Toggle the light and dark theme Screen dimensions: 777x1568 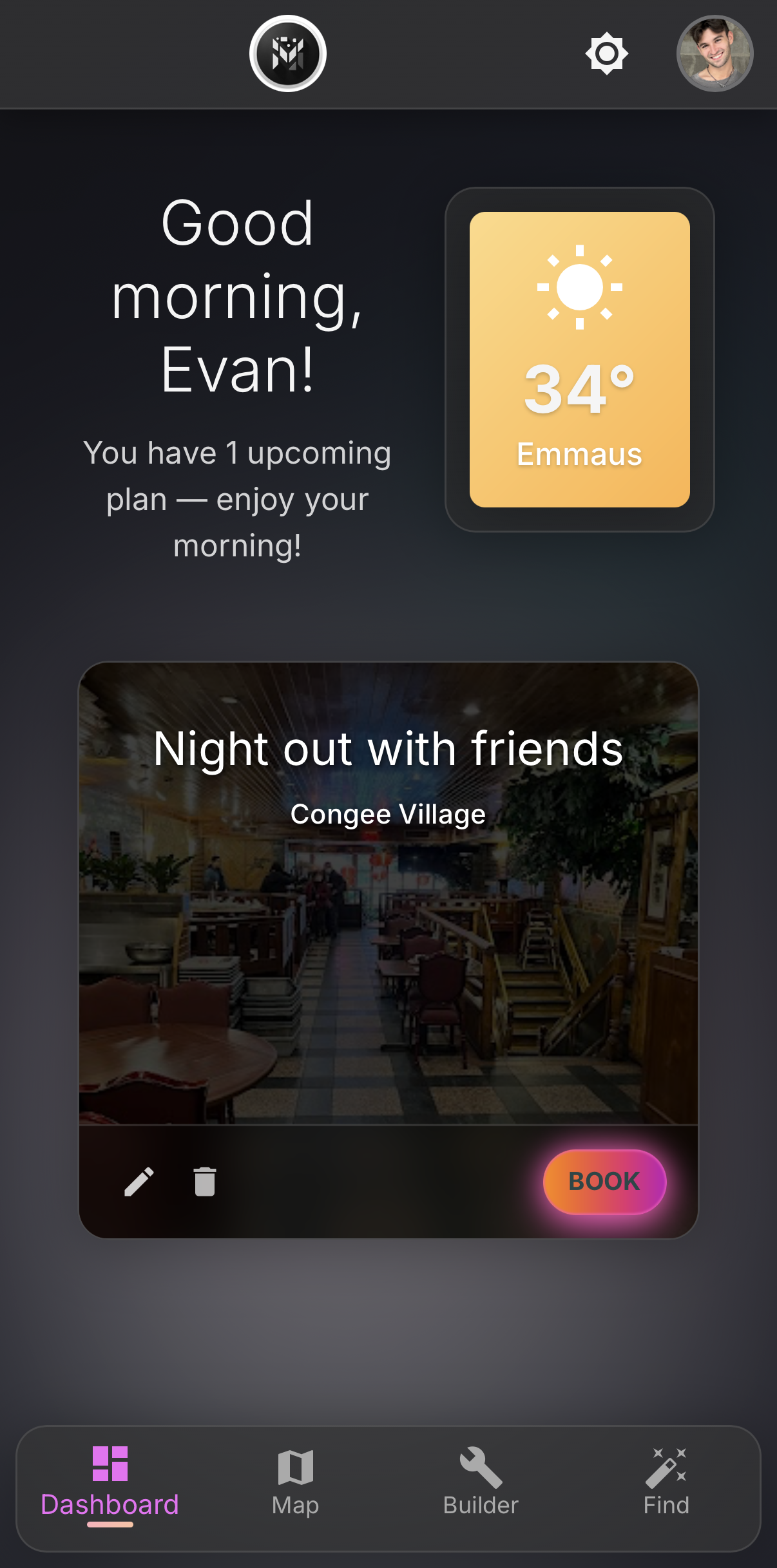click(606, 53)
